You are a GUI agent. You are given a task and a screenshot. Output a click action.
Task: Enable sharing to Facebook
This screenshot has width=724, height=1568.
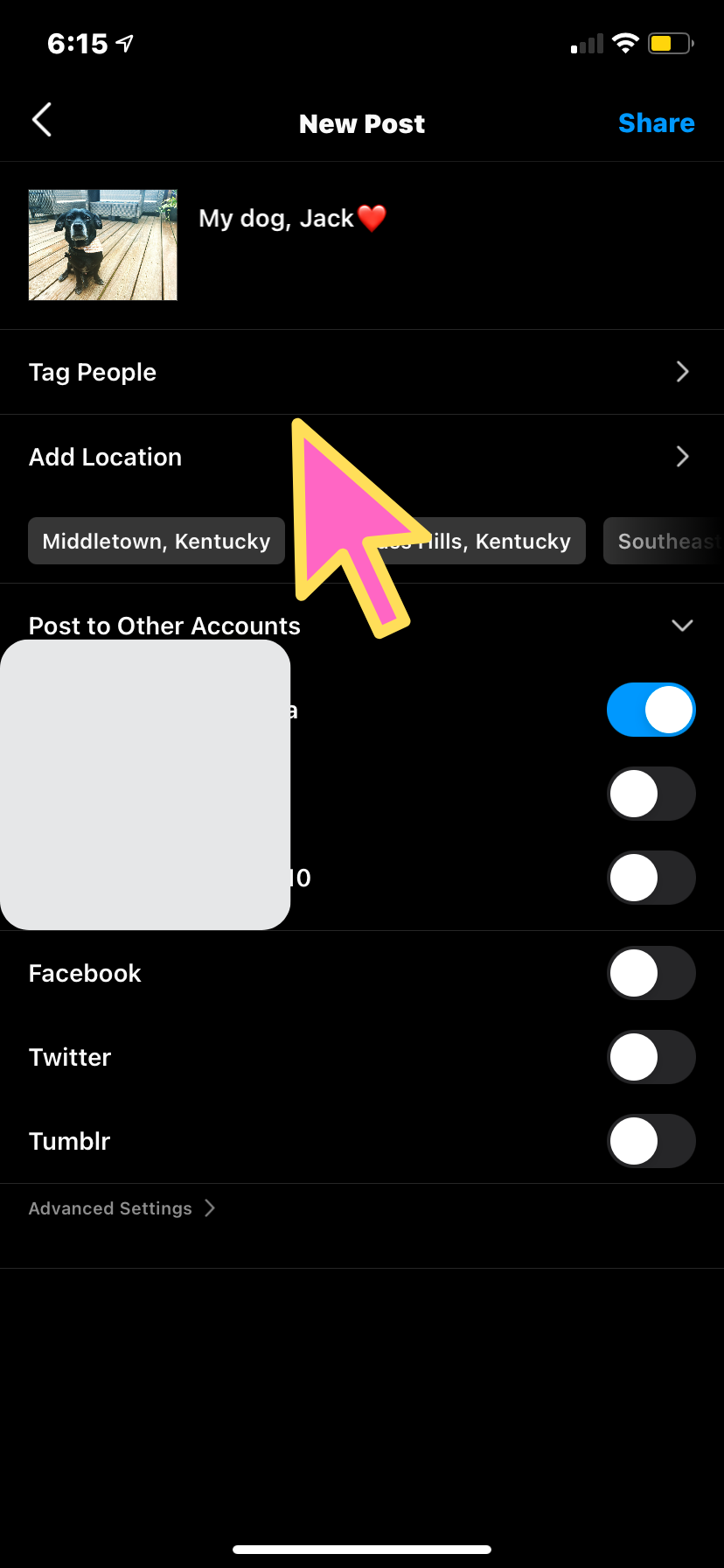[651, 973]
